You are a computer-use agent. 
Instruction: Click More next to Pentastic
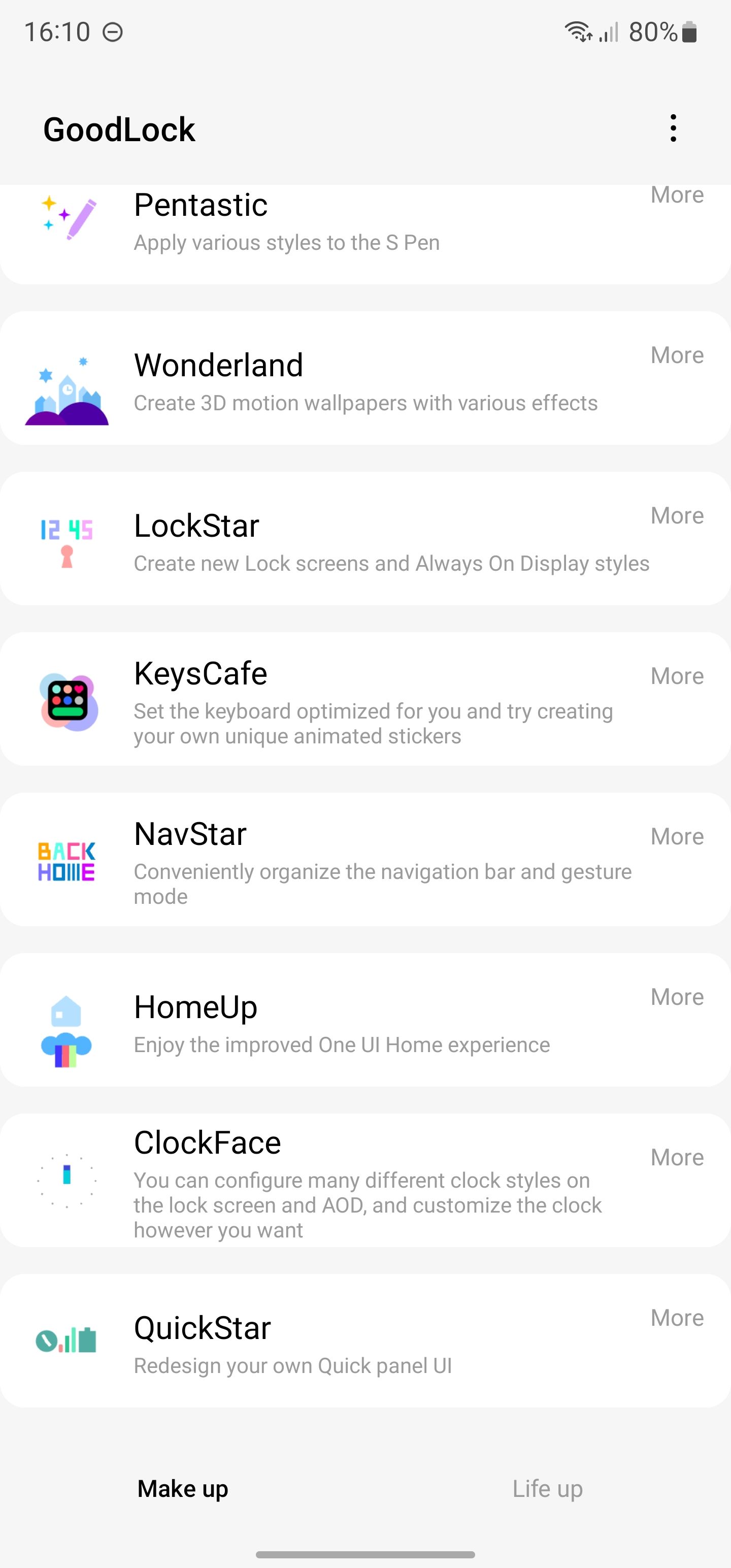pyautogui.click(x=677, y=195)
